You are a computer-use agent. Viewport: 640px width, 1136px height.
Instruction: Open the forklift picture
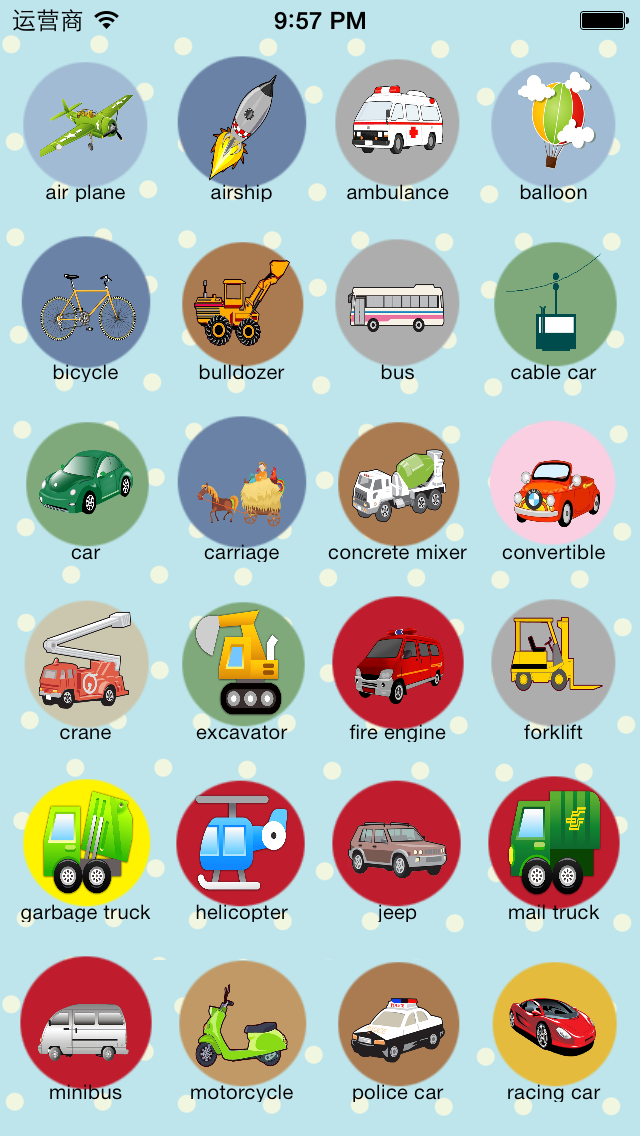(x=553, y=662)
